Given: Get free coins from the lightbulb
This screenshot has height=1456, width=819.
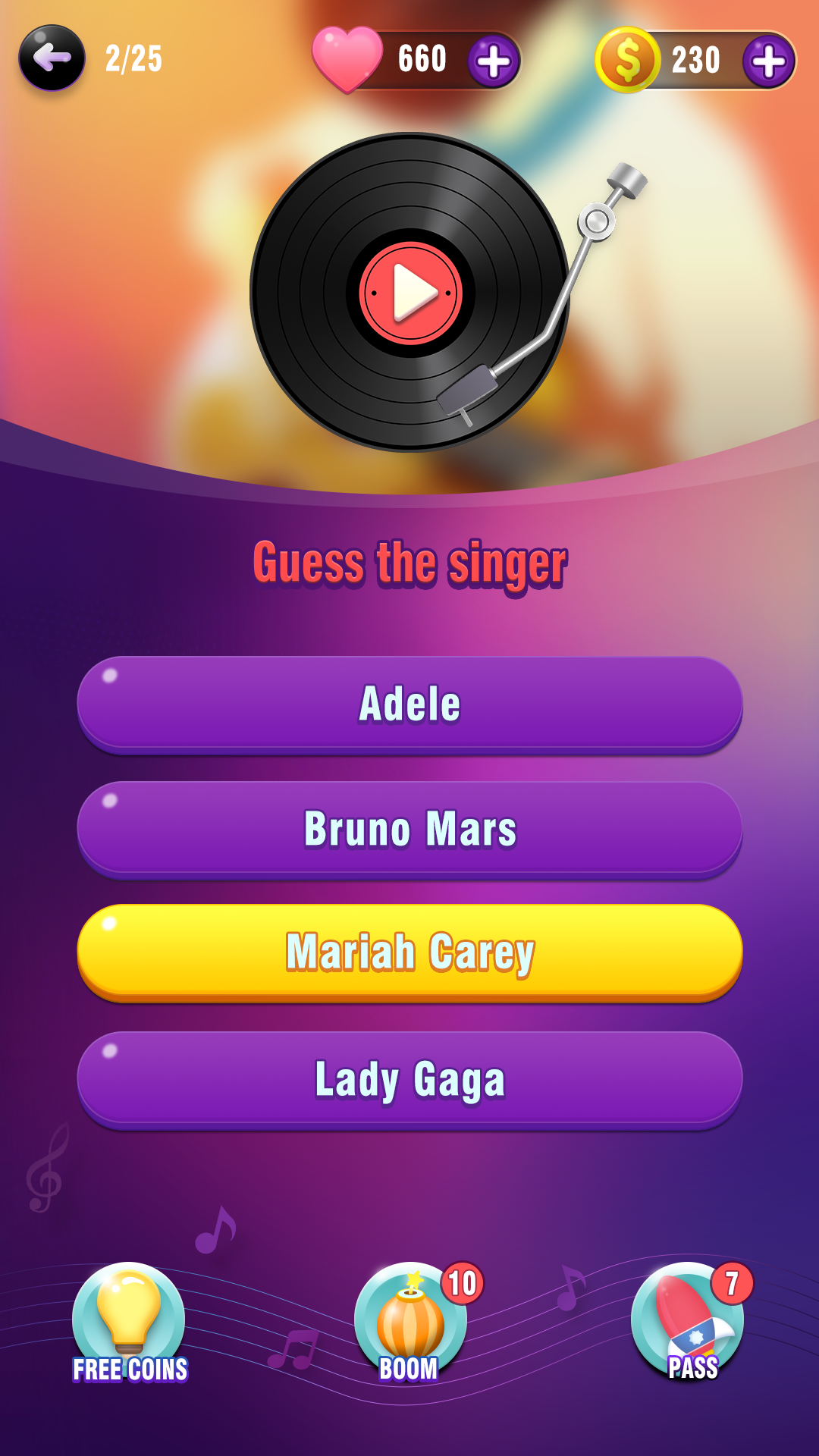Looking at the screenshot, I should pos(129,1321).
